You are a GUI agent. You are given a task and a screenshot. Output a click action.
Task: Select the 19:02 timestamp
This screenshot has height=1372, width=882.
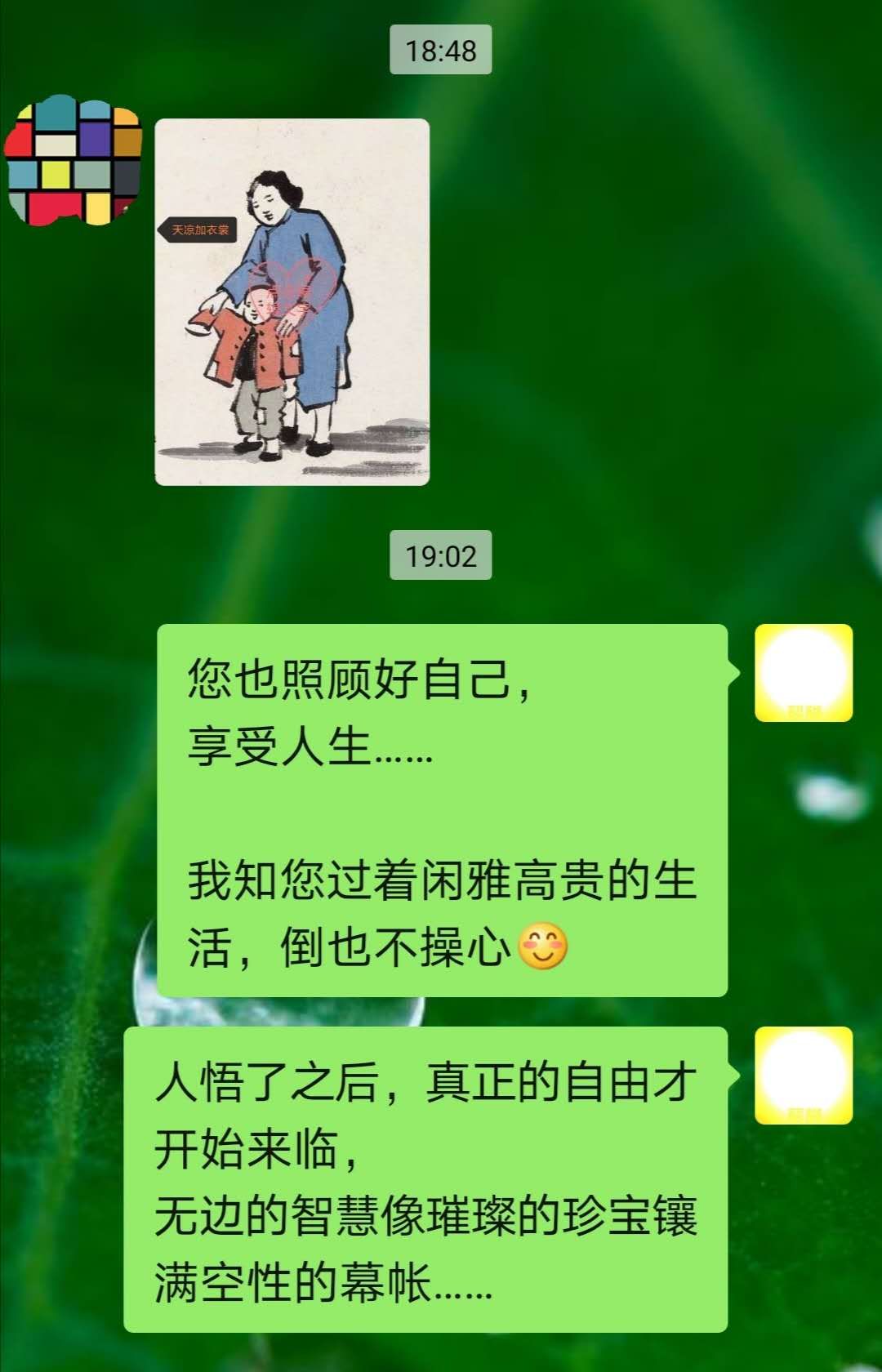click(x=442, y=557)
